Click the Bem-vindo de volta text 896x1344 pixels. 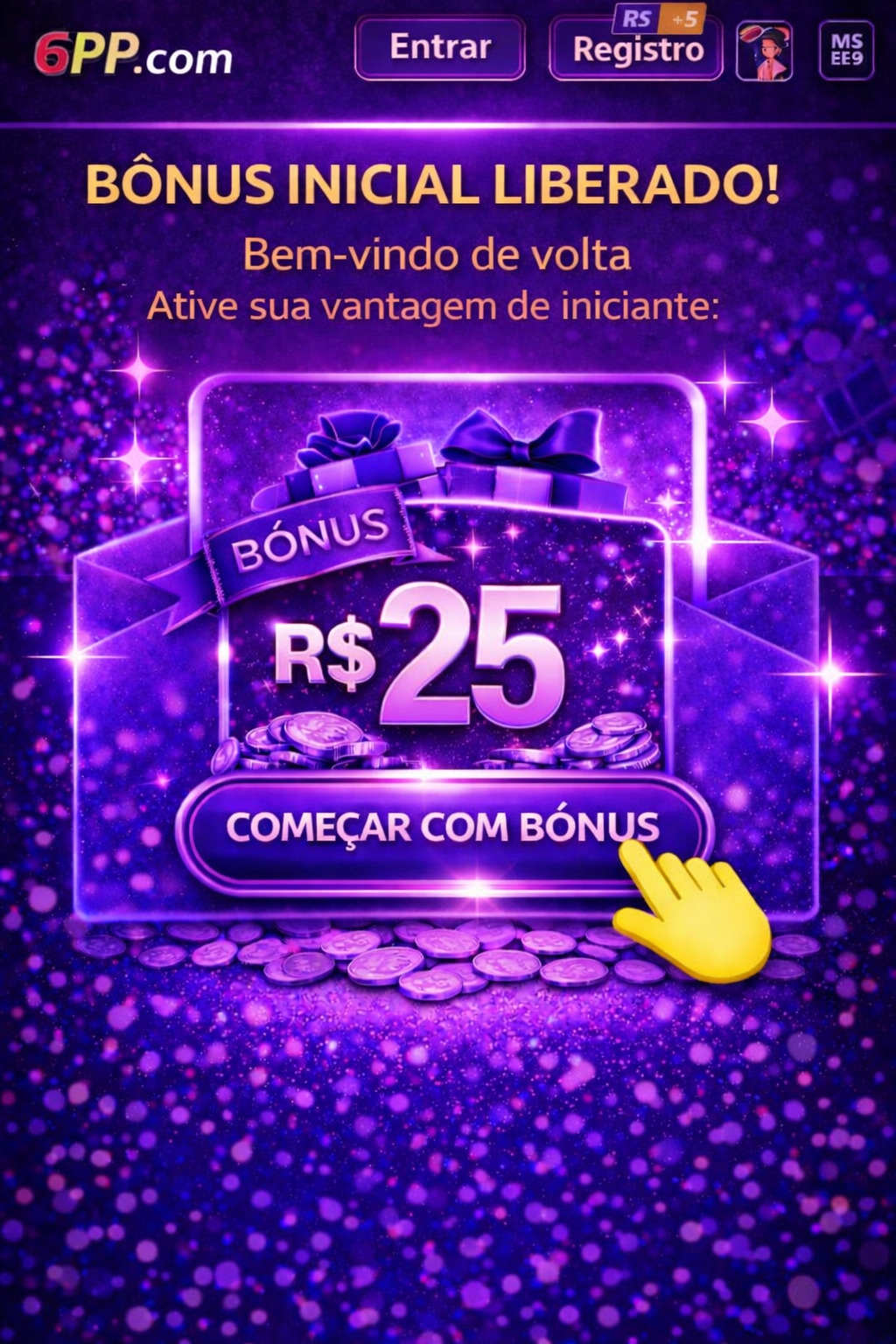pos(437,255)
